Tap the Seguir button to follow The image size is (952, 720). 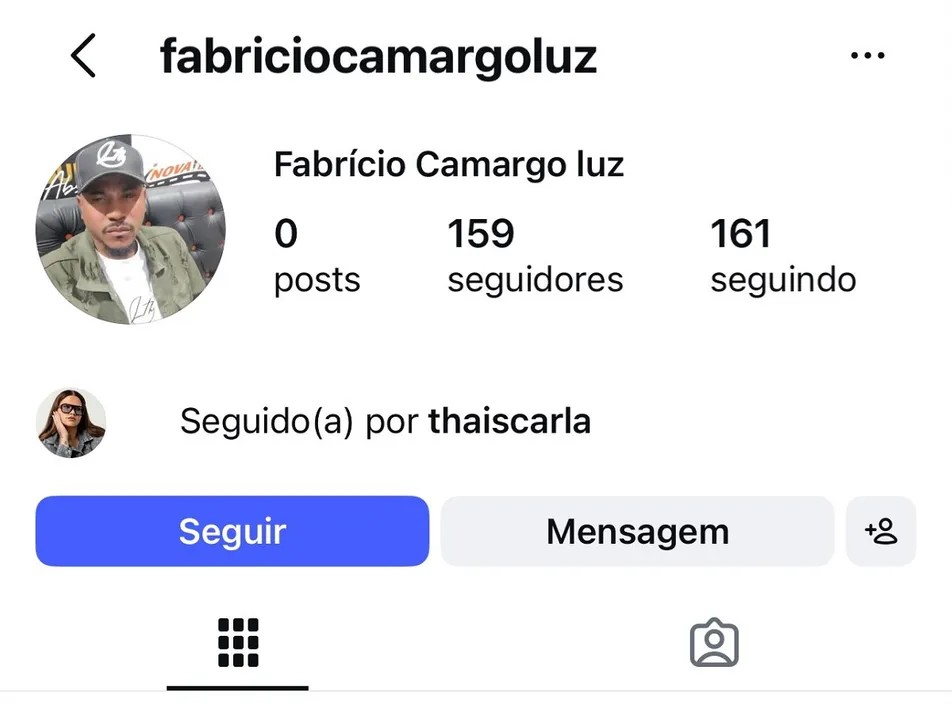click(x=232, y=531)
